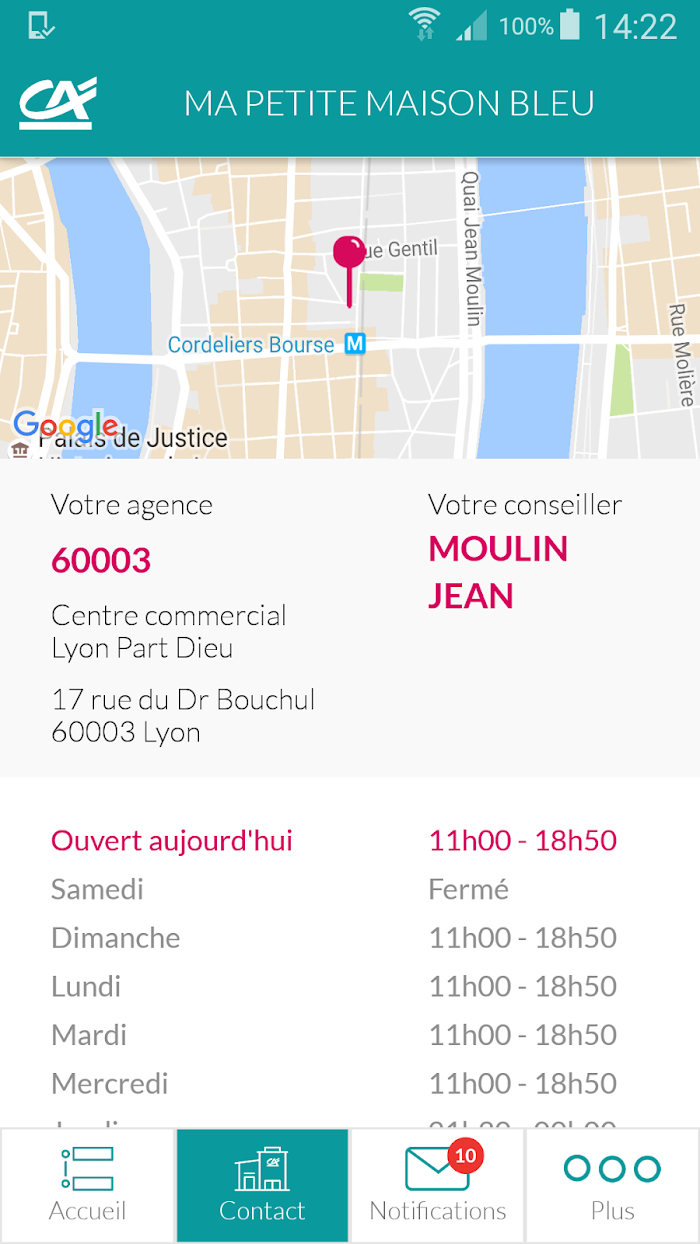Open the Plus menu tab
The height and width of the screenshot is (1244, 700).
[x=612, y=1185]
